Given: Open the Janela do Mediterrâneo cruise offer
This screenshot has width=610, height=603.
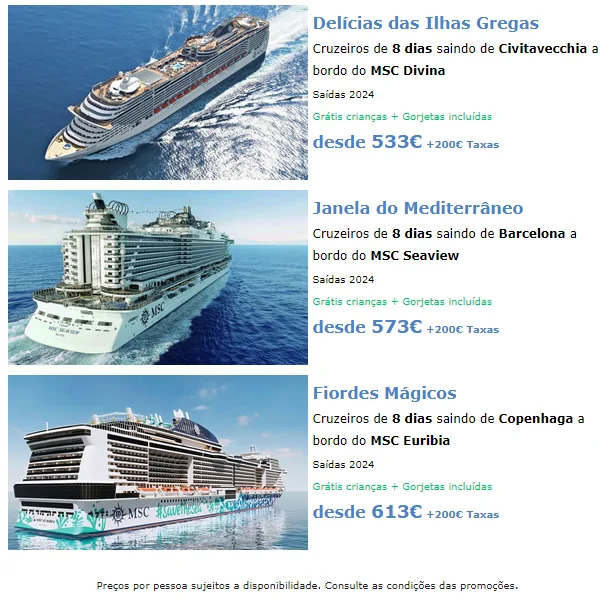Looking at the screenshot, I should (417, 208).
